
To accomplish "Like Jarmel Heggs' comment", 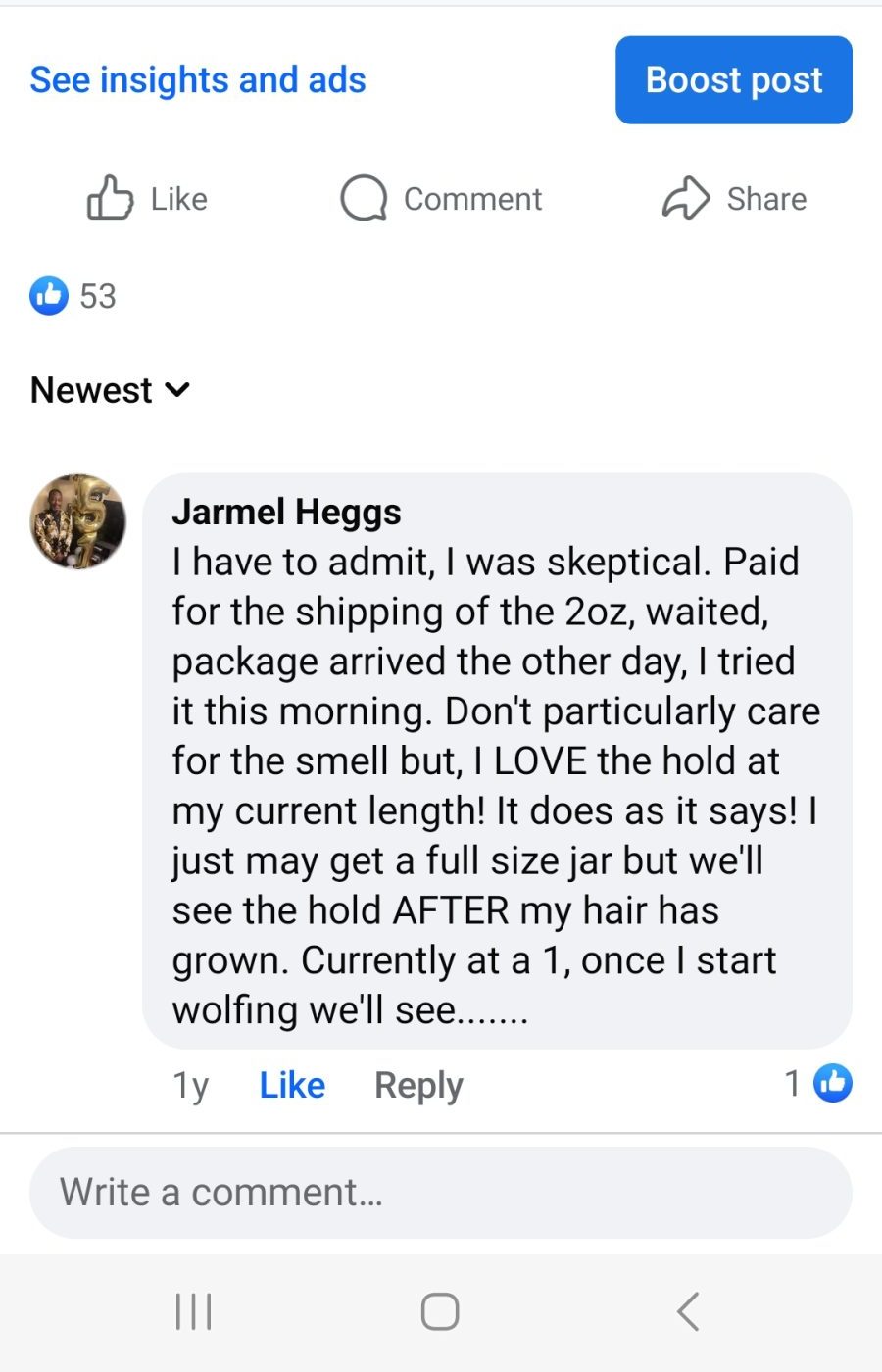I will [x=291, y=1085].
